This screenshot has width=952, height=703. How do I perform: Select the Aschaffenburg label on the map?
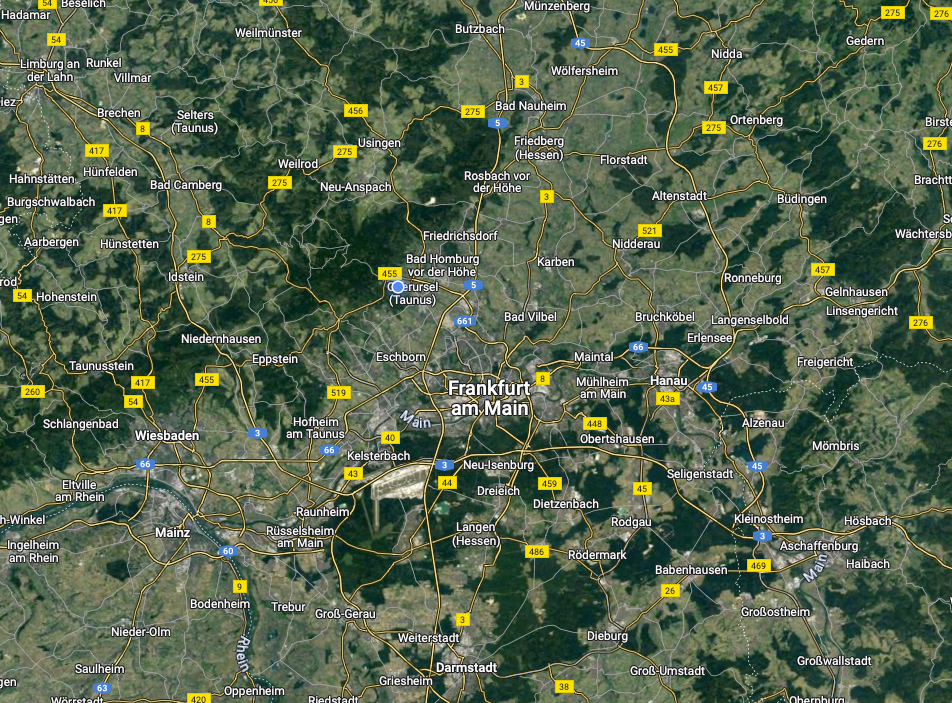[820, 546]
